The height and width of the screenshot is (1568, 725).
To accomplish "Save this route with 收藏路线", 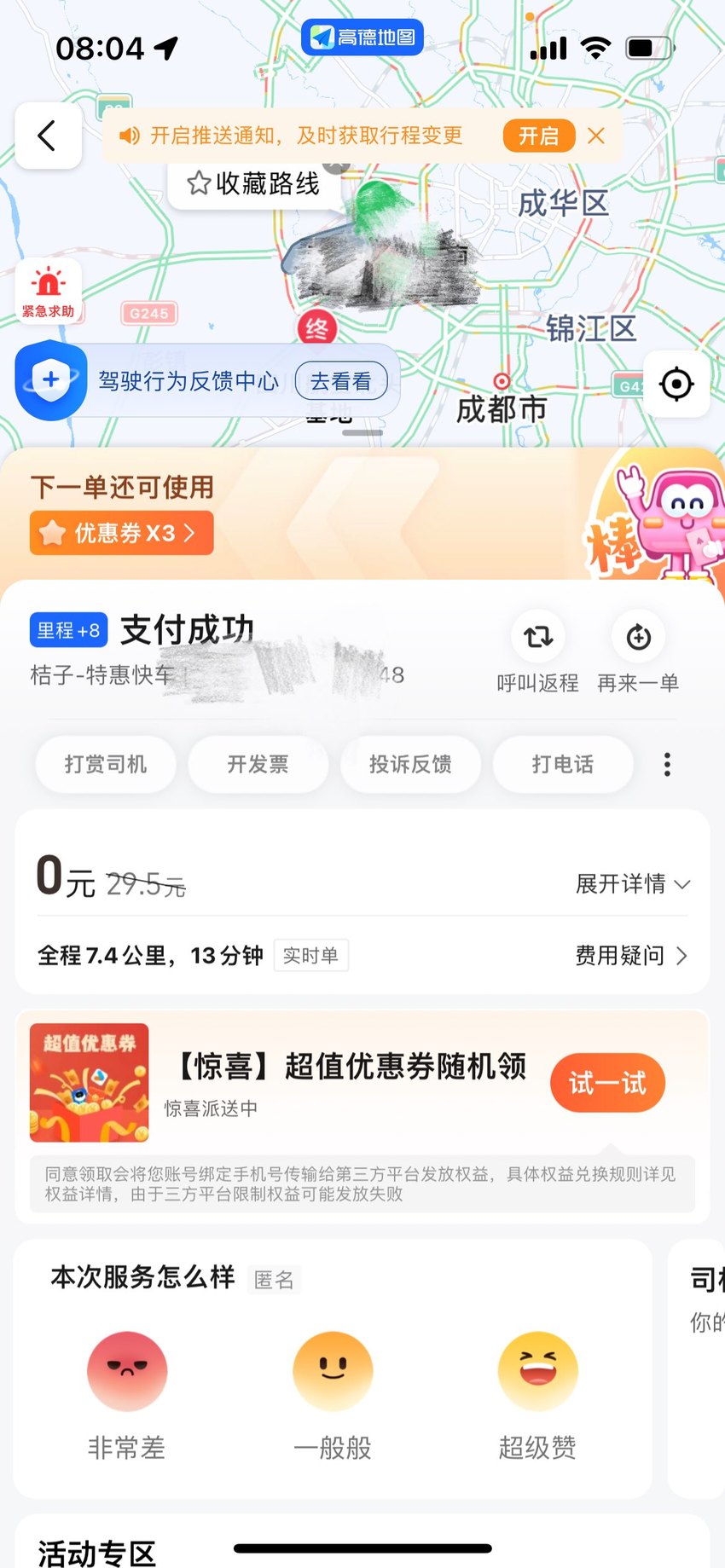I will tap(253, 183).
